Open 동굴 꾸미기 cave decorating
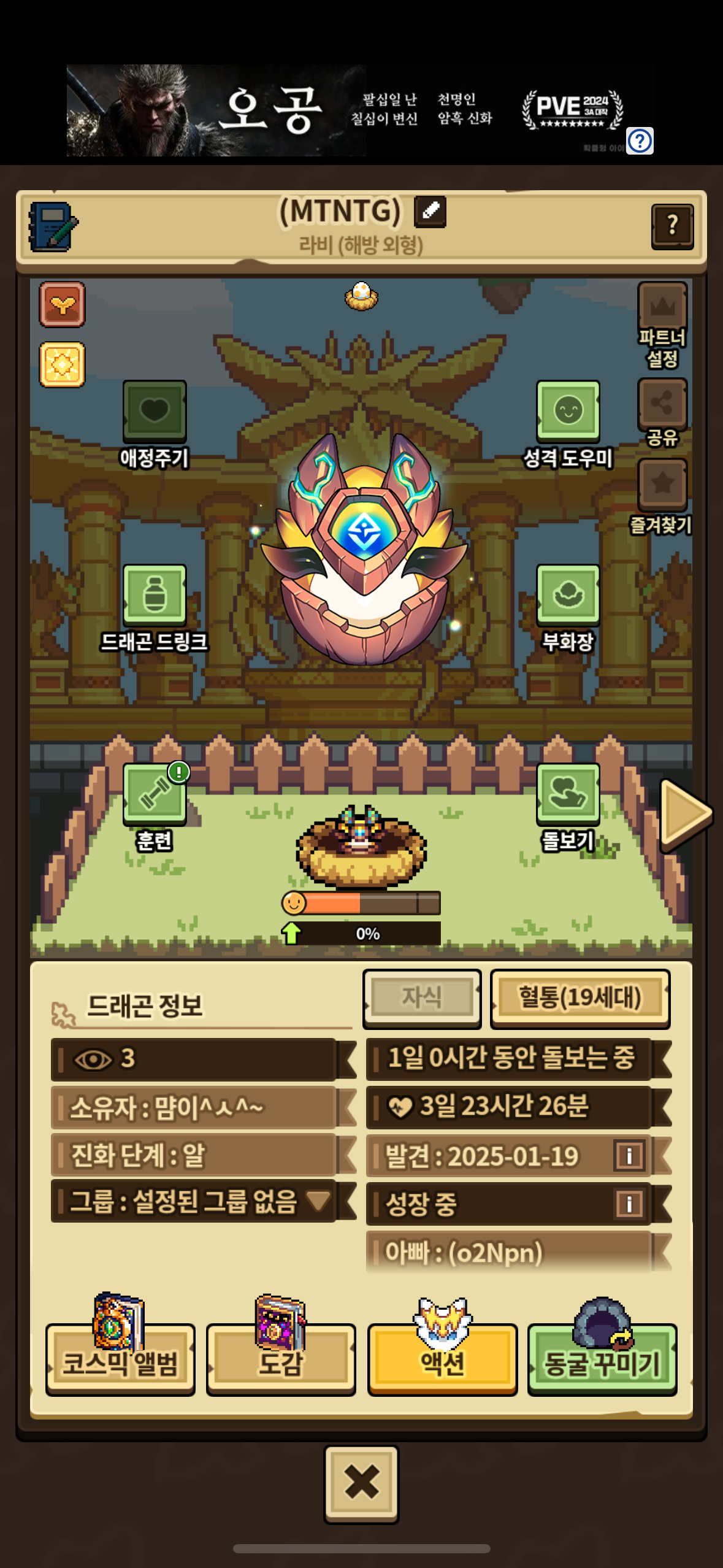The height and width of the screenshot is (1568, 723). click(x=602, y=1359)
